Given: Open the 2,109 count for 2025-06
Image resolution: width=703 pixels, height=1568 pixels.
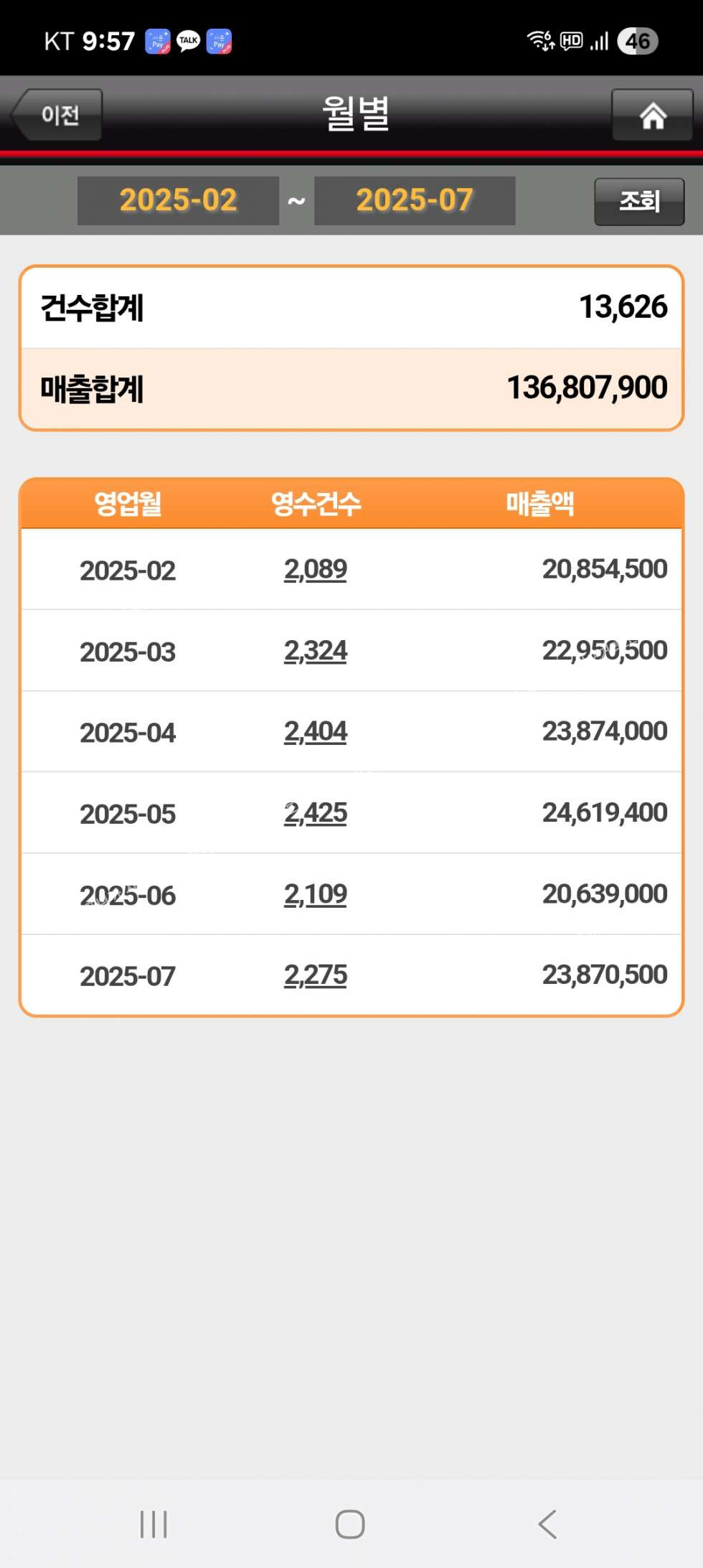Looking at the screenshot, I should [315, 894].
